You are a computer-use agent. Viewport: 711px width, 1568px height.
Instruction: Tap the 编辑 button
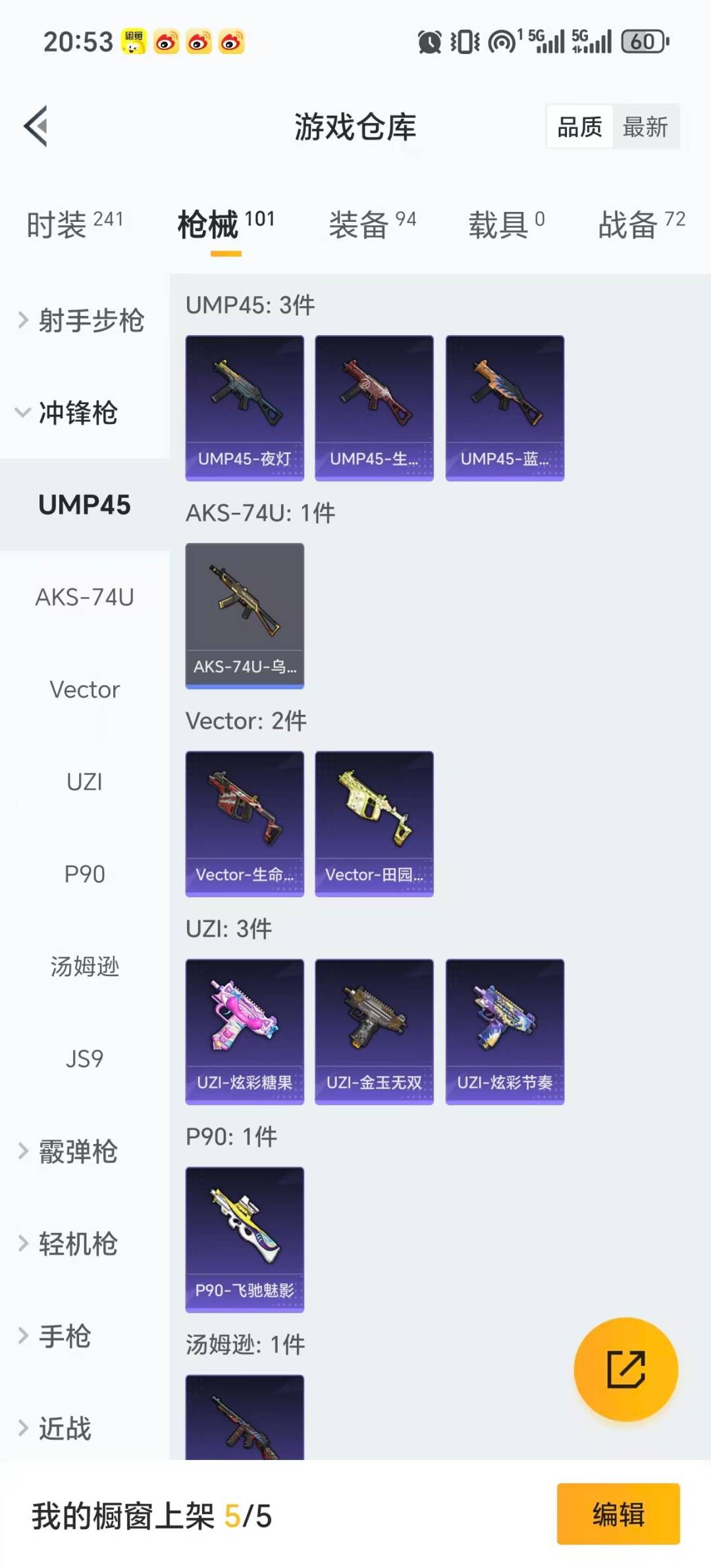coord(618,1513)
